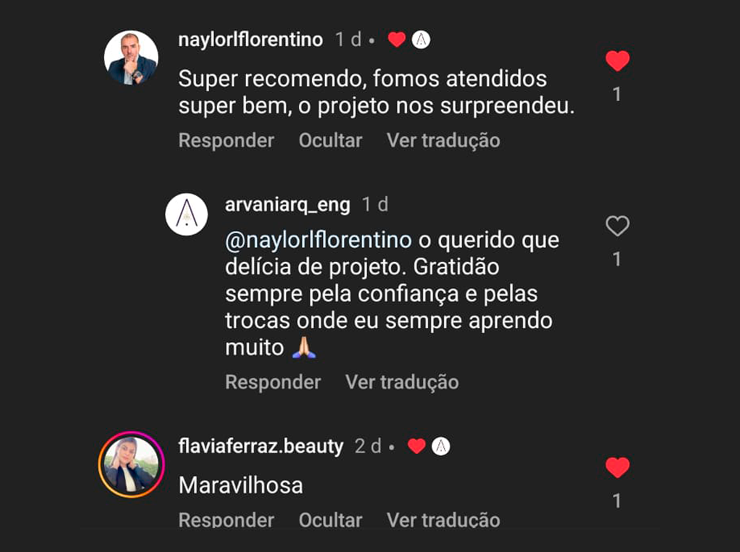
Task: Reply to arvaniarq_eng's comment
Action: pos(273,382)
